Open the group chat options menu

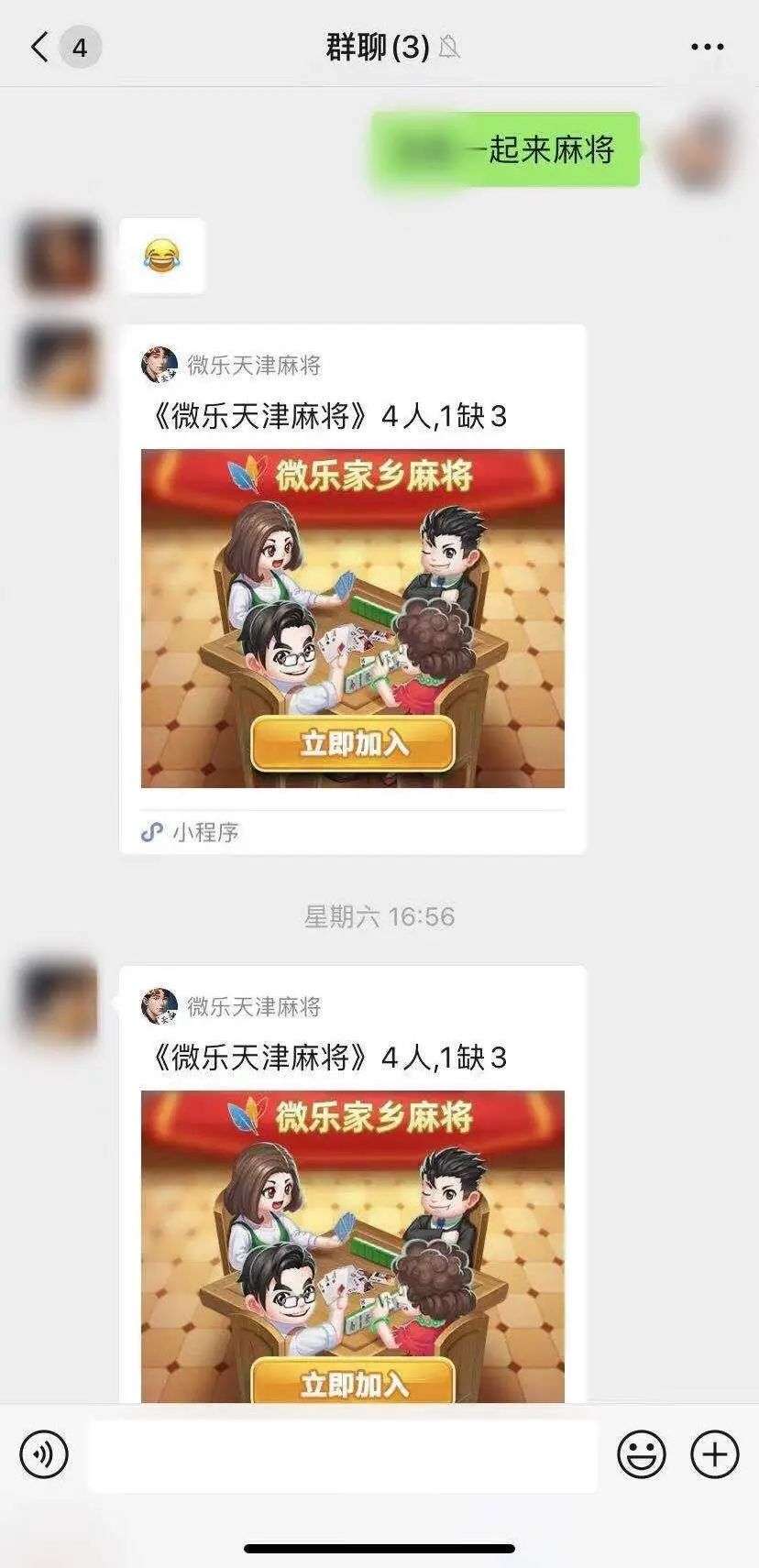(707, 47)
